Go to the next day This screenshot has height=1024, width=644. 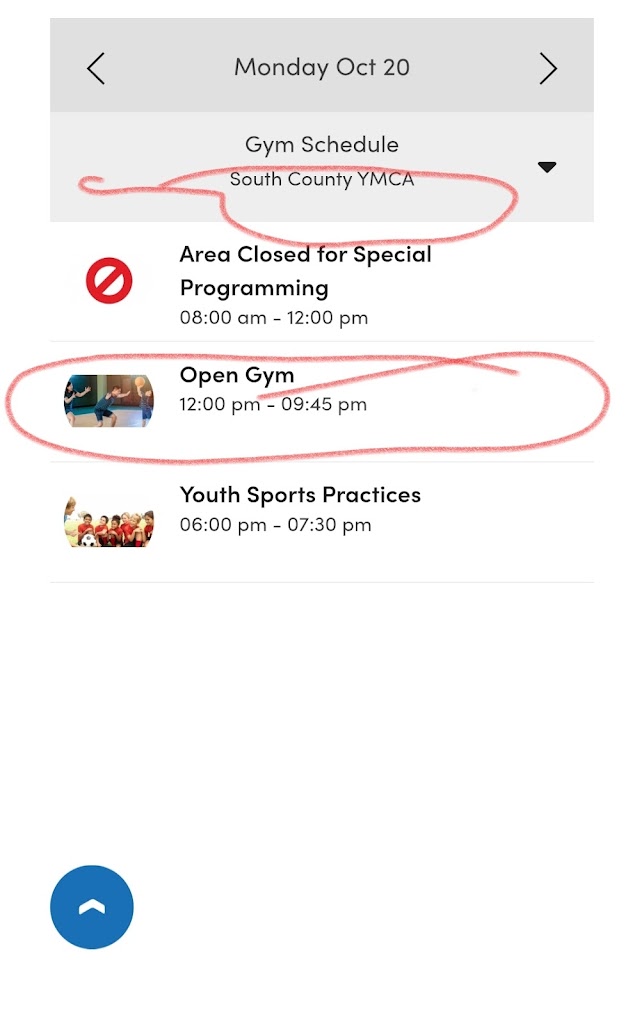tap(548, 68)
